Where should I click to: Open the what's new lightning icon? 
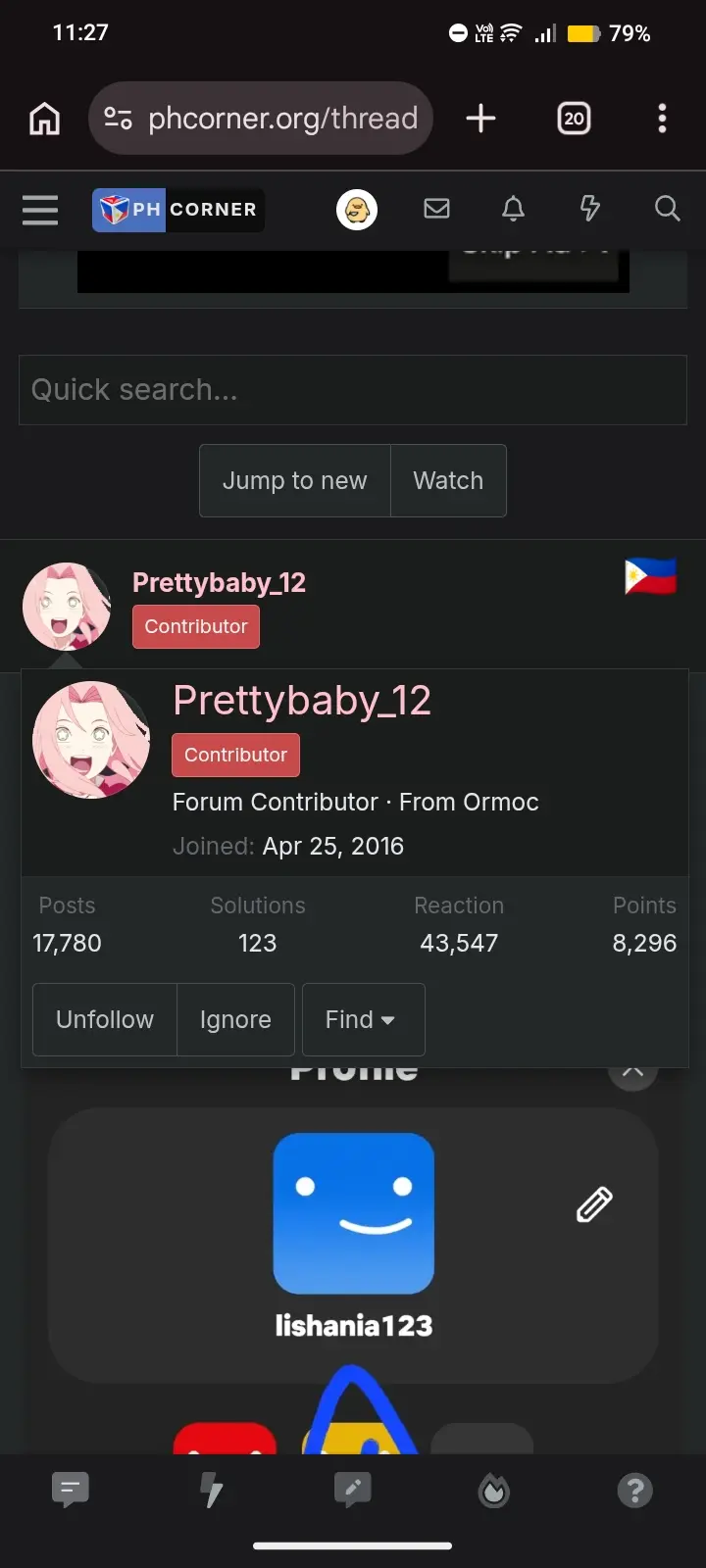tap(589, 209)
